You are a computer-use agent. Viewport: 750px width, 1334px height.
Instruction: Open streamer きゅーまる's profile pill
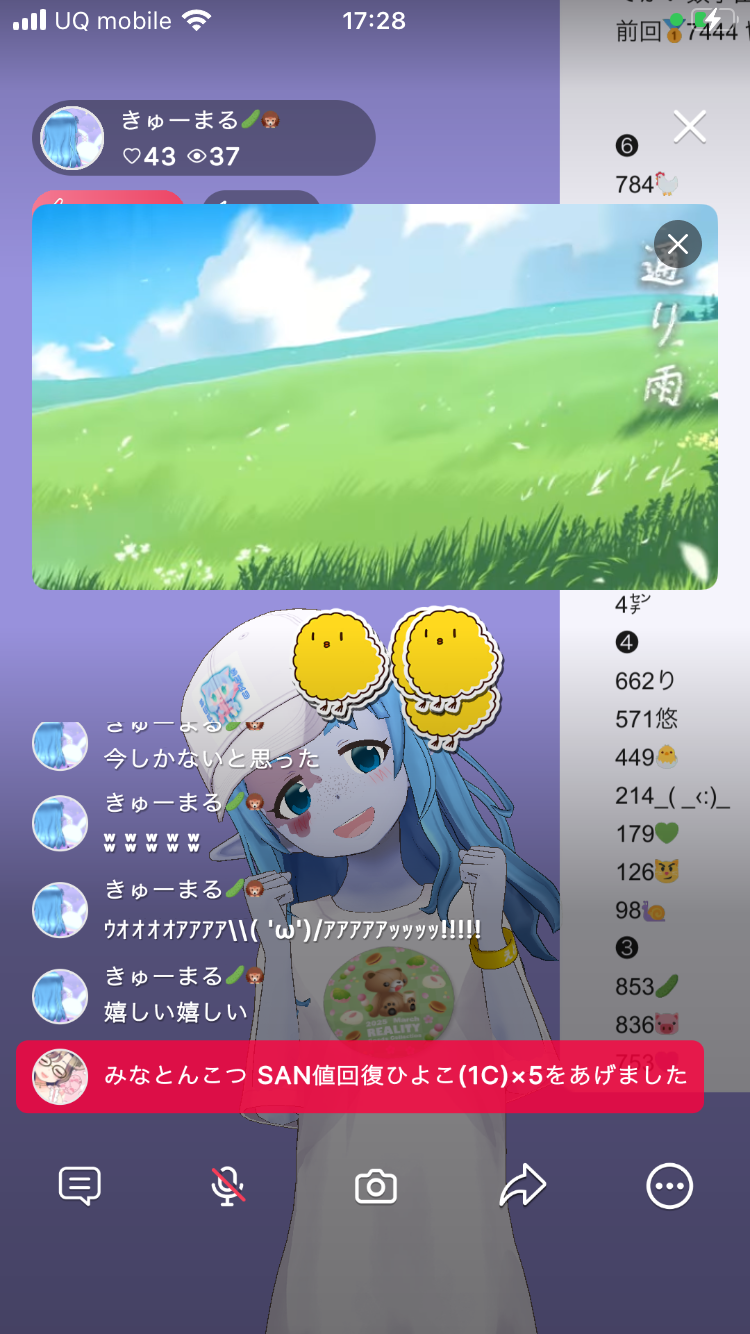coord(204,138)
